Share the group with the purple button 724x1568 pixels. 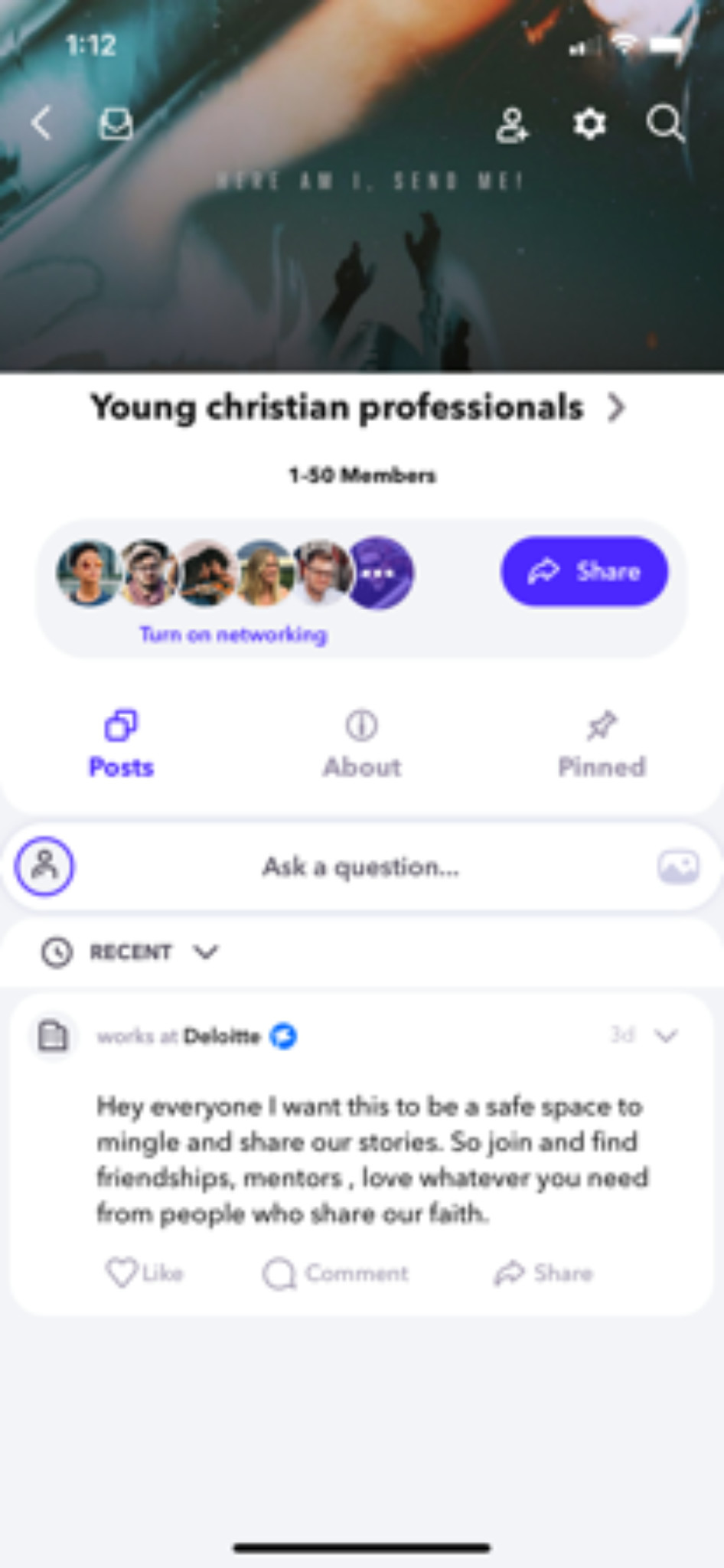584,571
